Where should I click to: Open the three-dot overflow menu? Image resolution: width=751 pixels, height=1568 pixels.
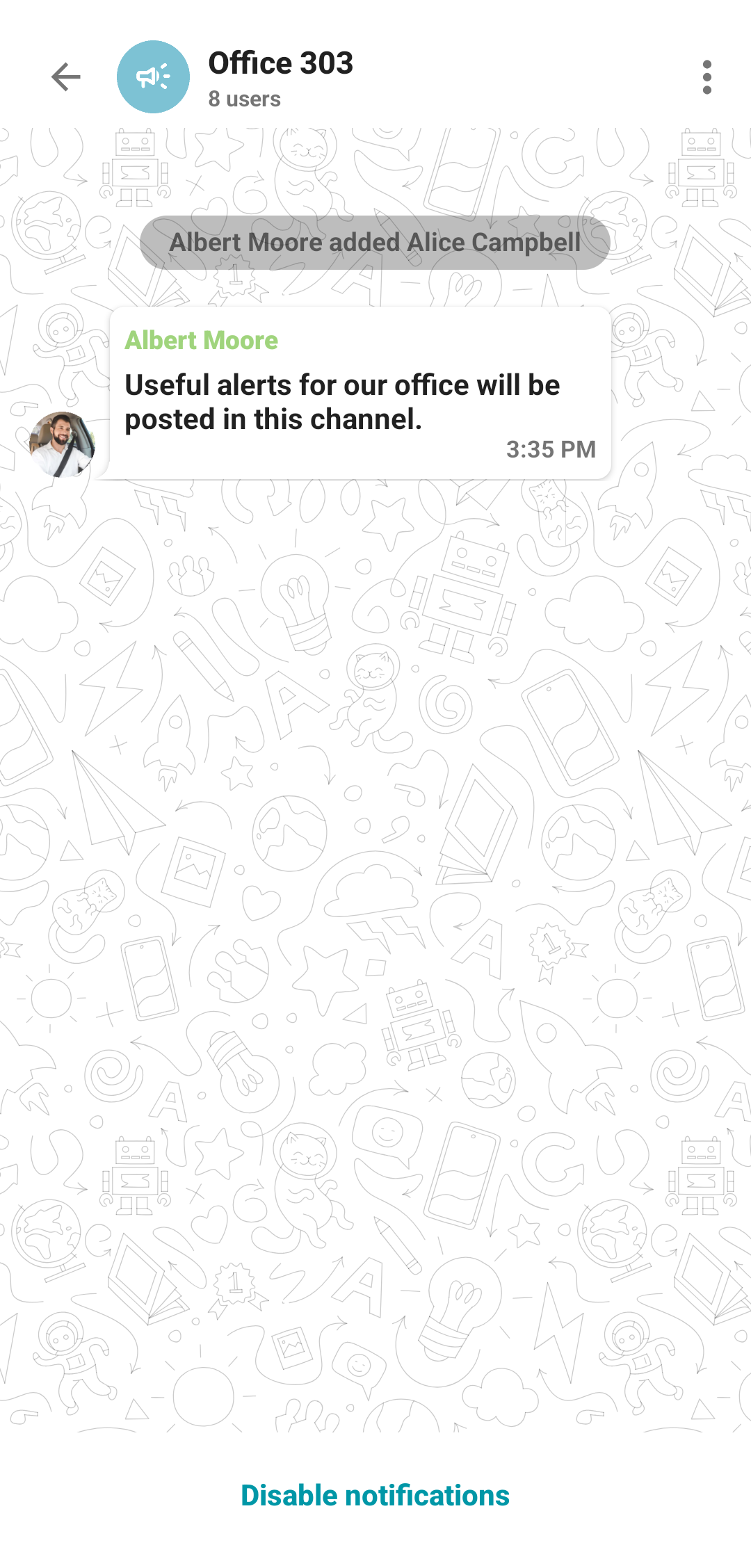click(x=706, y=77)
